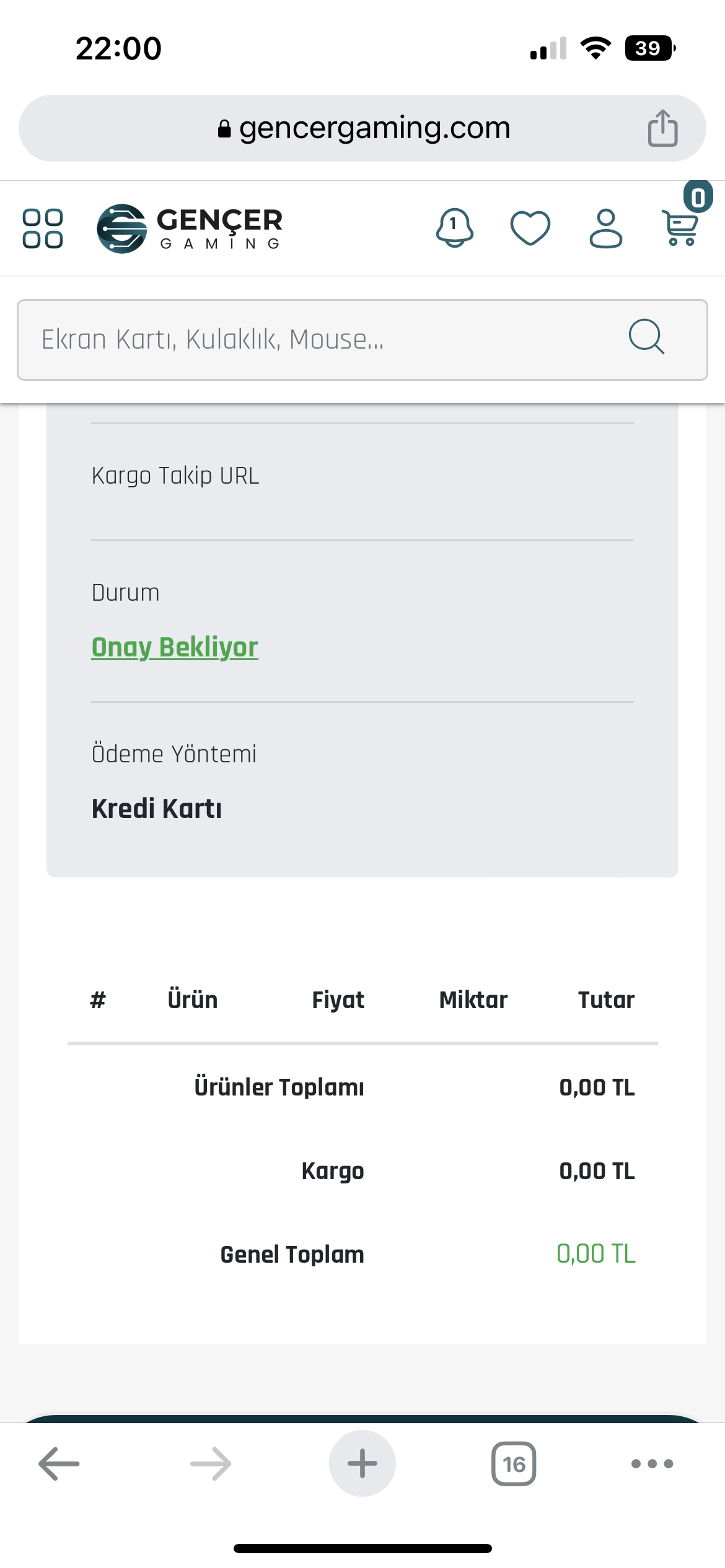Open the shopping cart
The width and height of the screenshot is (725, 1568).
(681, 227)
